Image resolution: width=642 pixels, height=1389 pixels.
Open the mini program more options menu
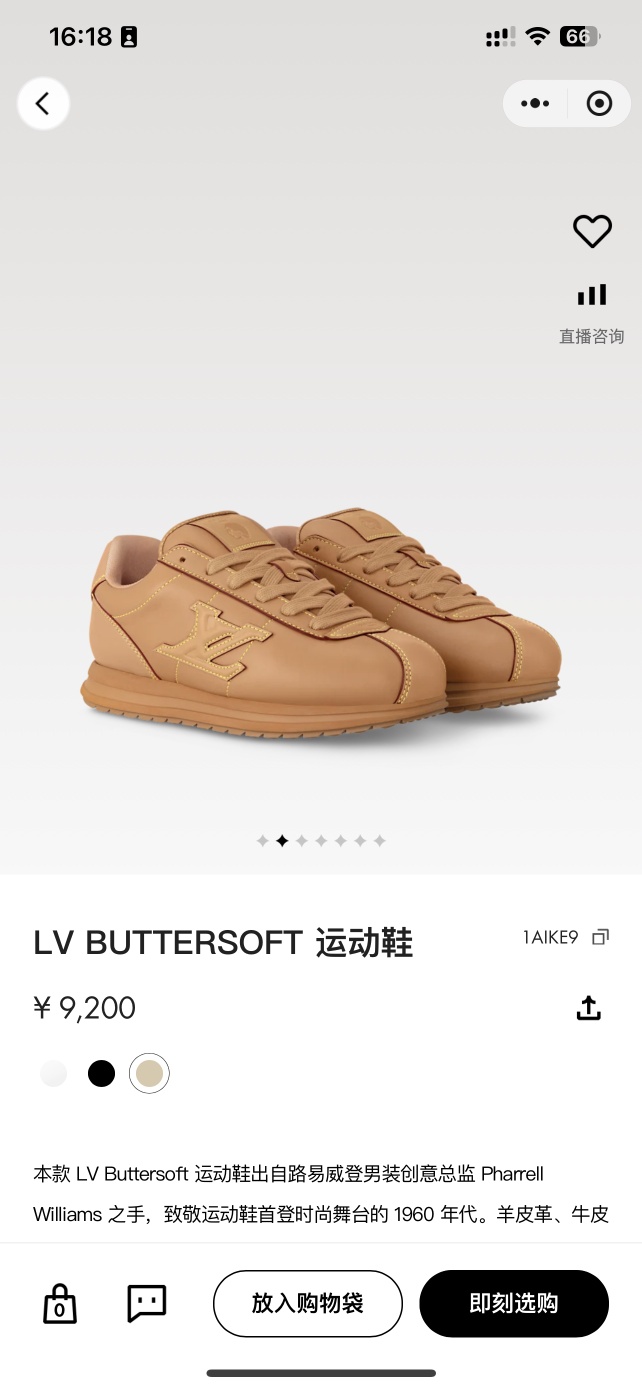pos(535,103)
